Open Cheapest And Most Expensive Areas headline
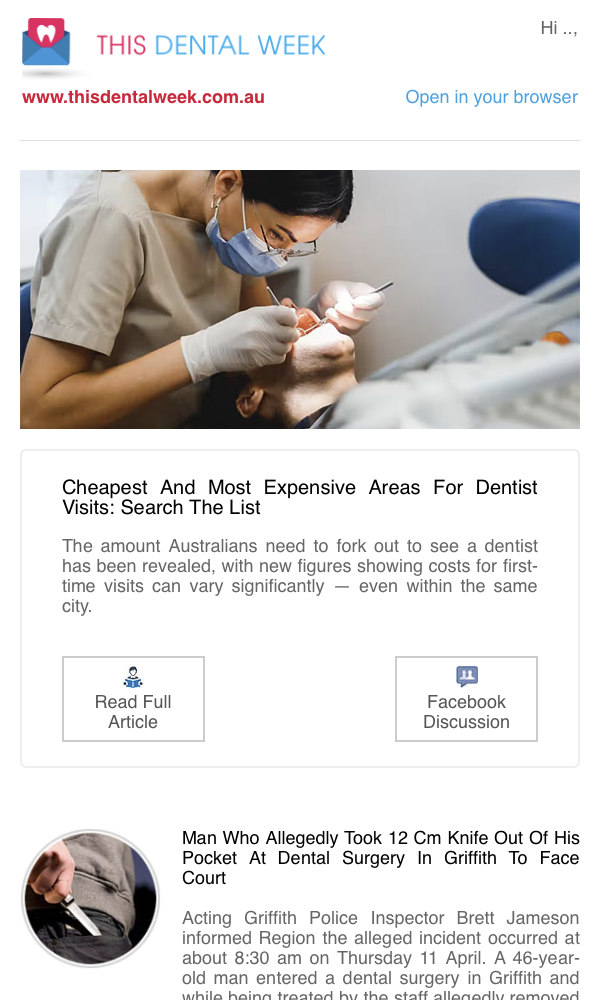The image size is (600, 1000). click(300, 497)
